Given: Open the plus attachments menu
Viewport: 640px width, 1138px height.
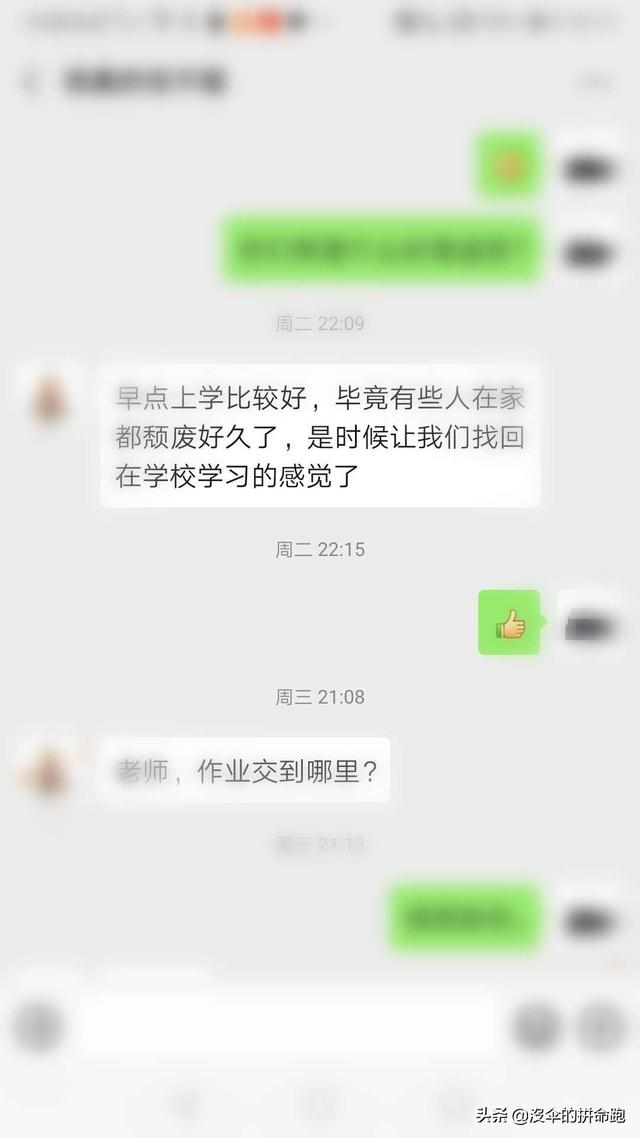Looking at the screenshot, I should 601,1026.
